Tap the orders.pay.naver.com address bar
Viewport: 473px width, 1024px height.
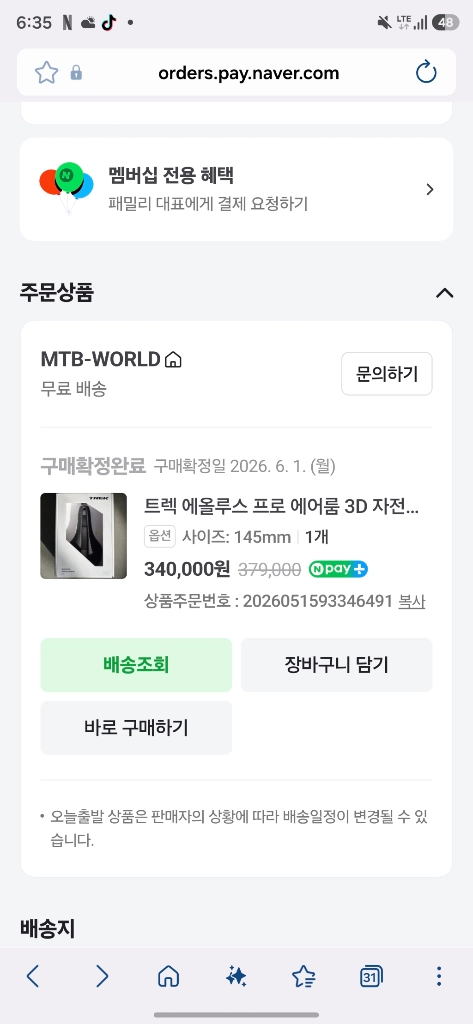pyautogui.click(x=248, y=72)
